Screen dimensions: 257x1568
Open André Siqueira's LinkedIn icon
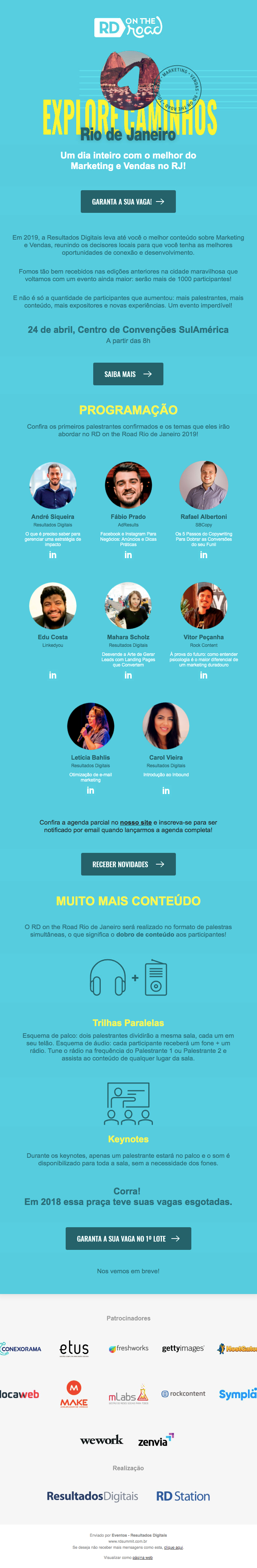coord(53,555)
